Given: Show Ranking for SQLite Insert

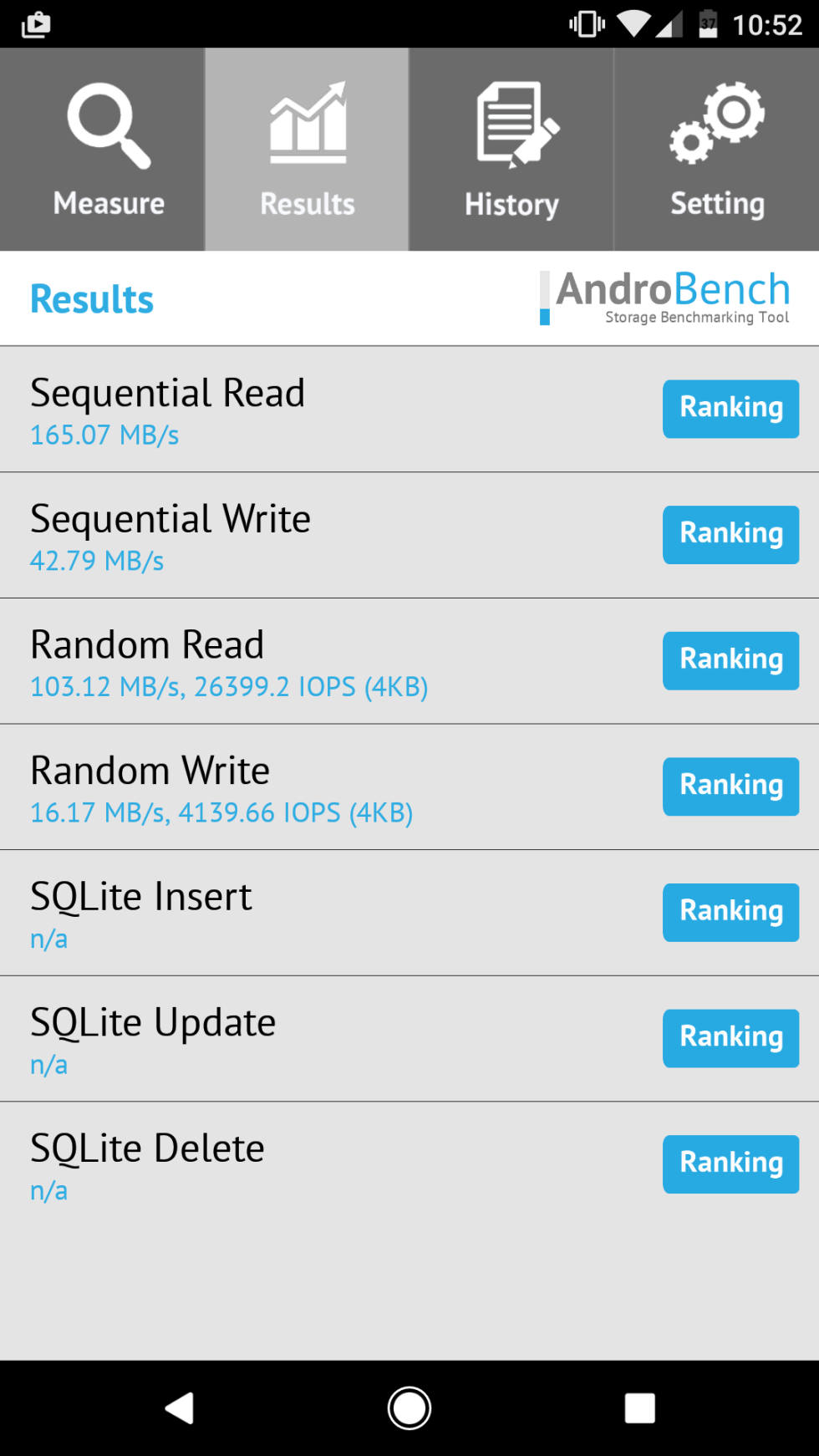Looking at the screenshot, I should [730, 912].
